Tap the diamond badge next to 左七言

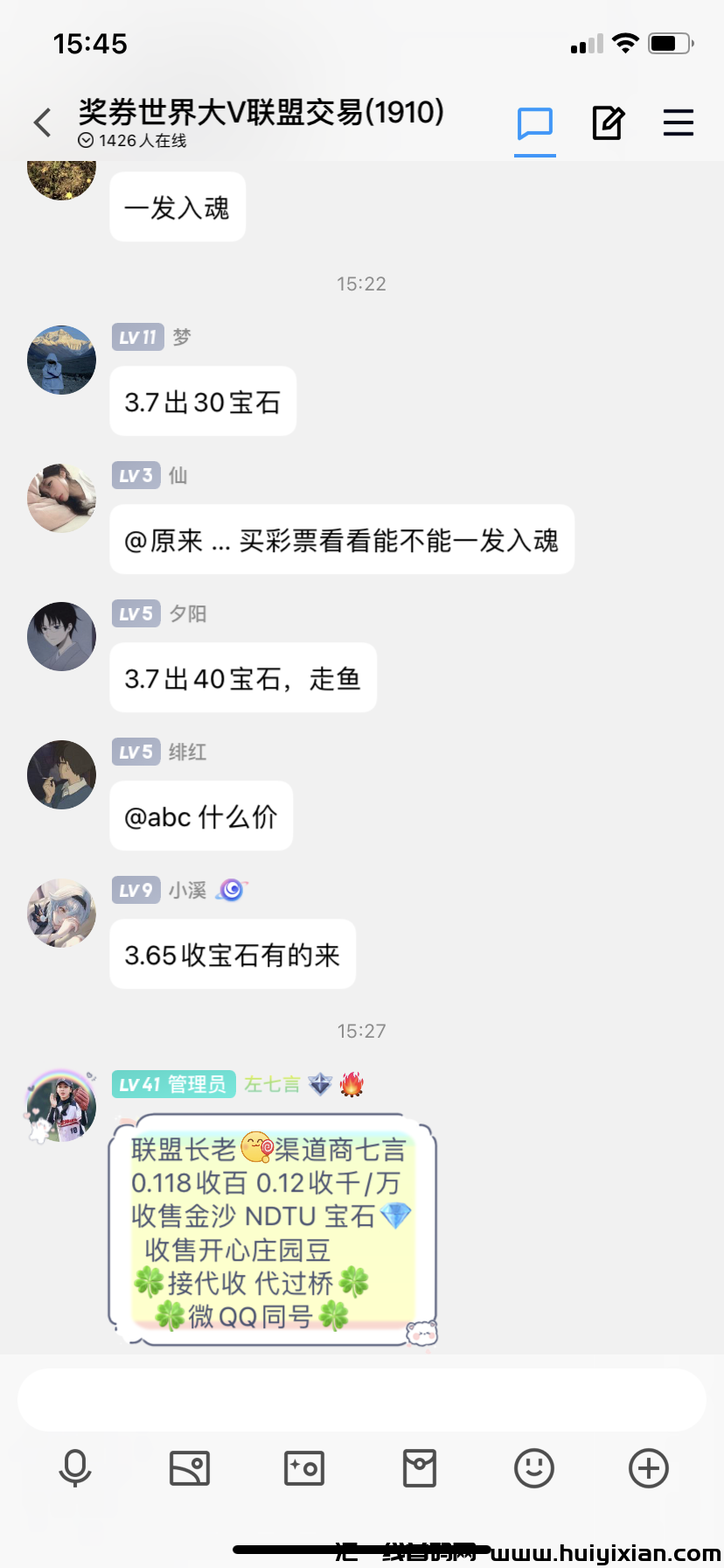[x=320, y=1083]
